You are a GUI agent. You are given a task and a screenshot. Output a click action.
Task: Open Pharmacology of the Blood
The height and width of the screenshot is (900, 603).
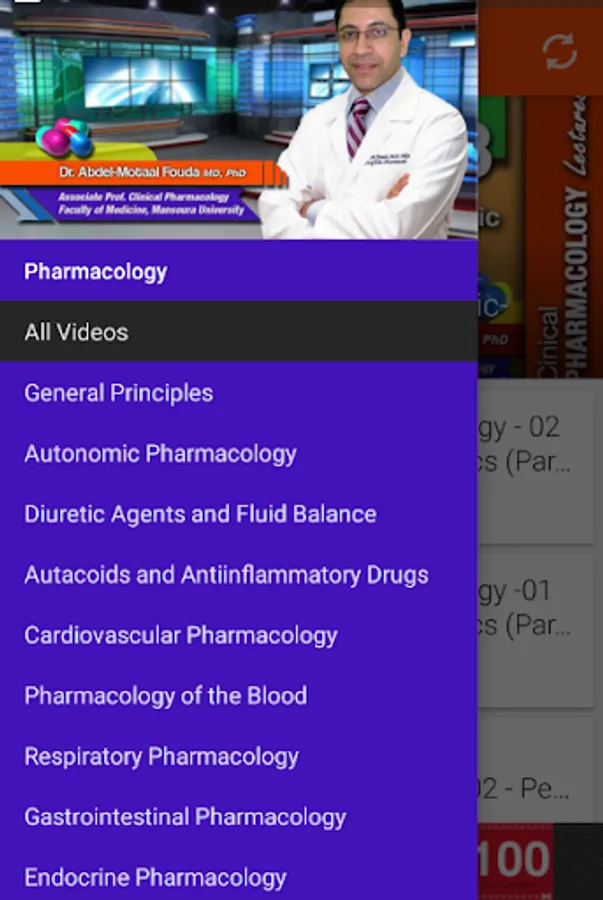click(165, 696)
